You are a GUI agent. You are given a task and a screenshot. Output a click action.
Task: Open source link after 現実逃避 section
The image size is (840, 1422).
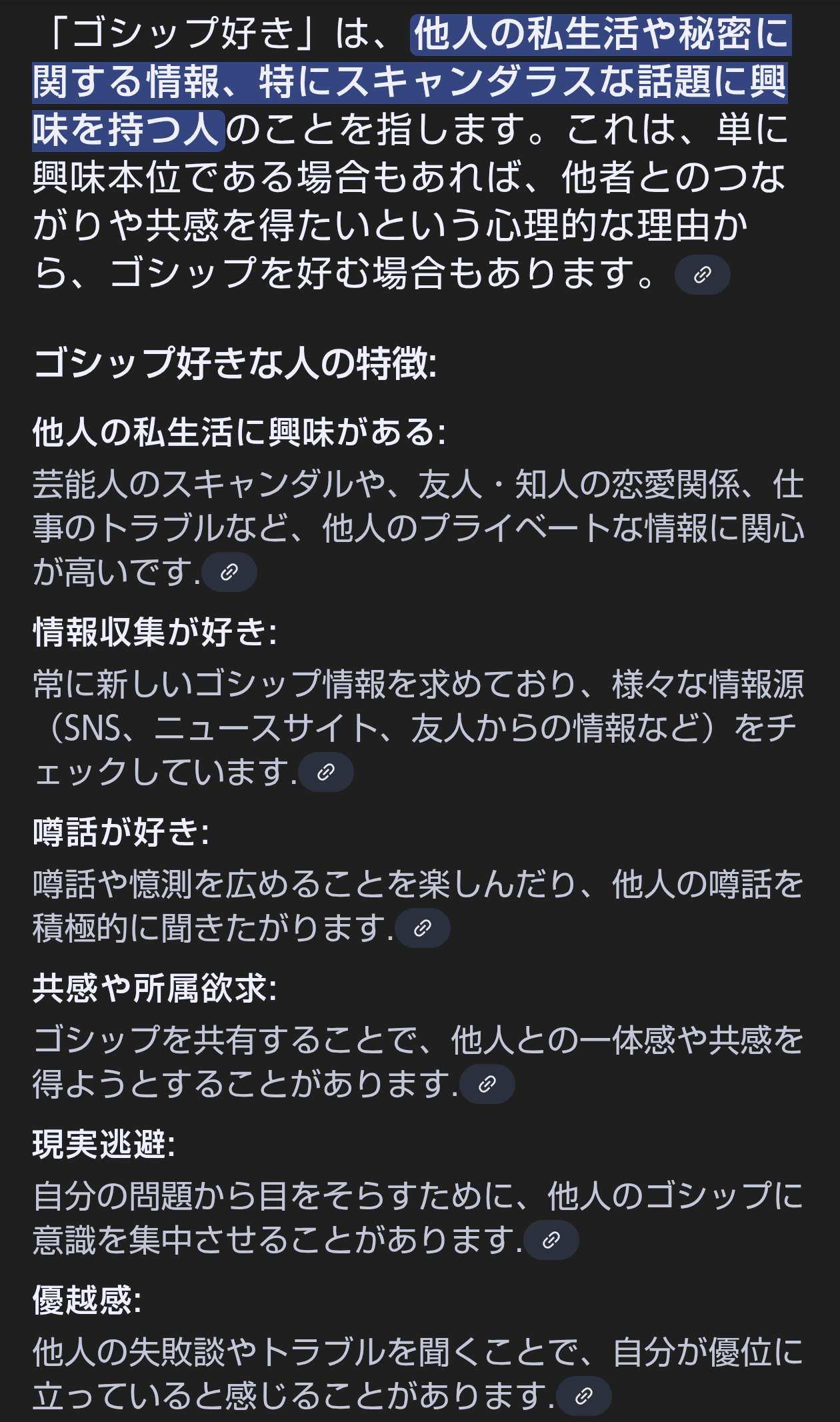(551, 1240)
